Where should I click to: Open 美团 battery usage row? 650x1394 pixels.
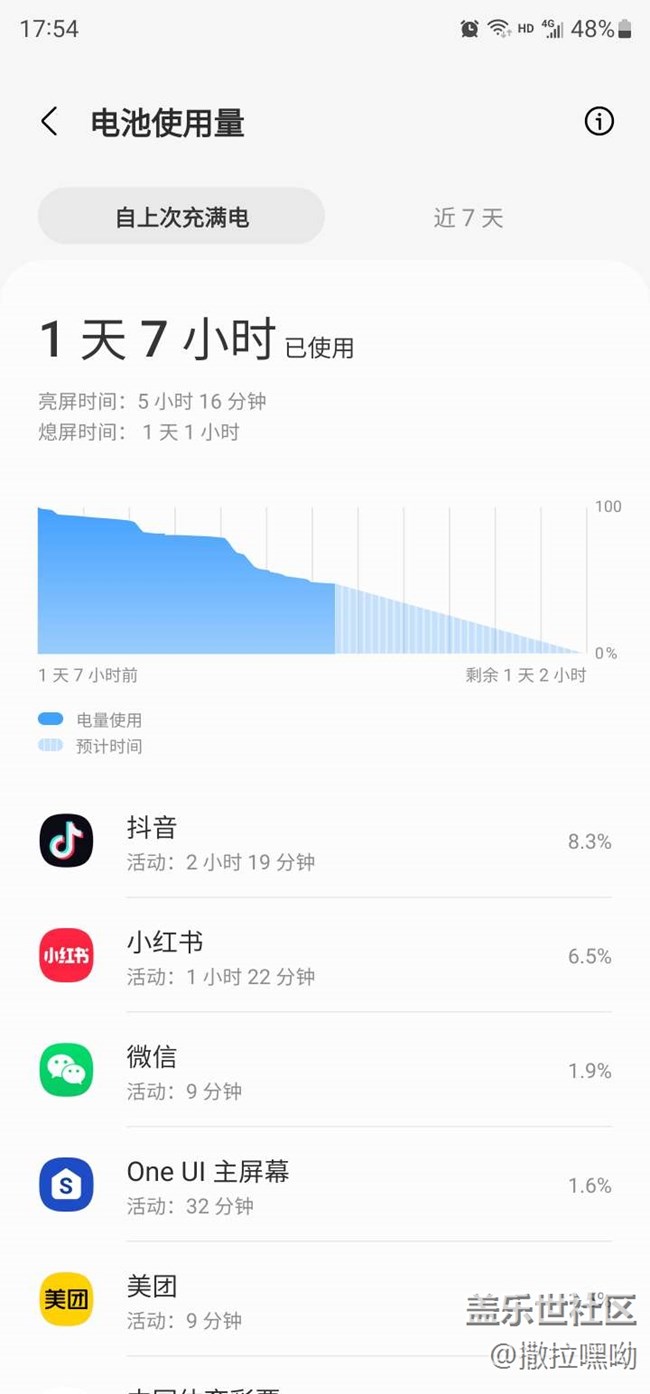tap(325, 1299)
